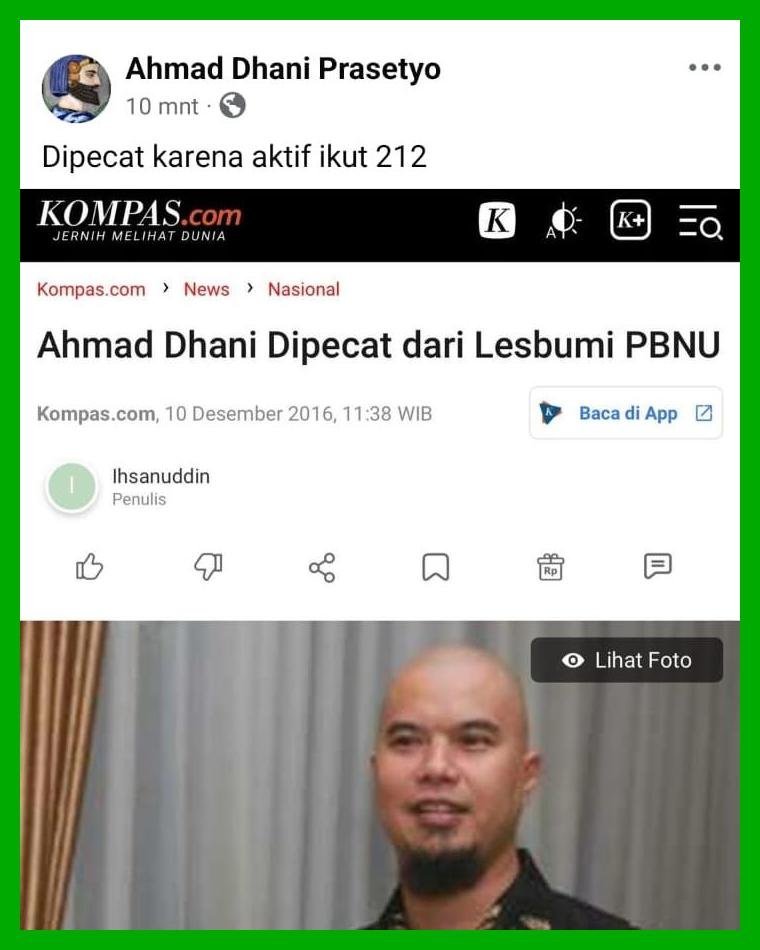
Task: Open Ahmad Dhani Prasetyo's profile picture
Action: (76, 88)
